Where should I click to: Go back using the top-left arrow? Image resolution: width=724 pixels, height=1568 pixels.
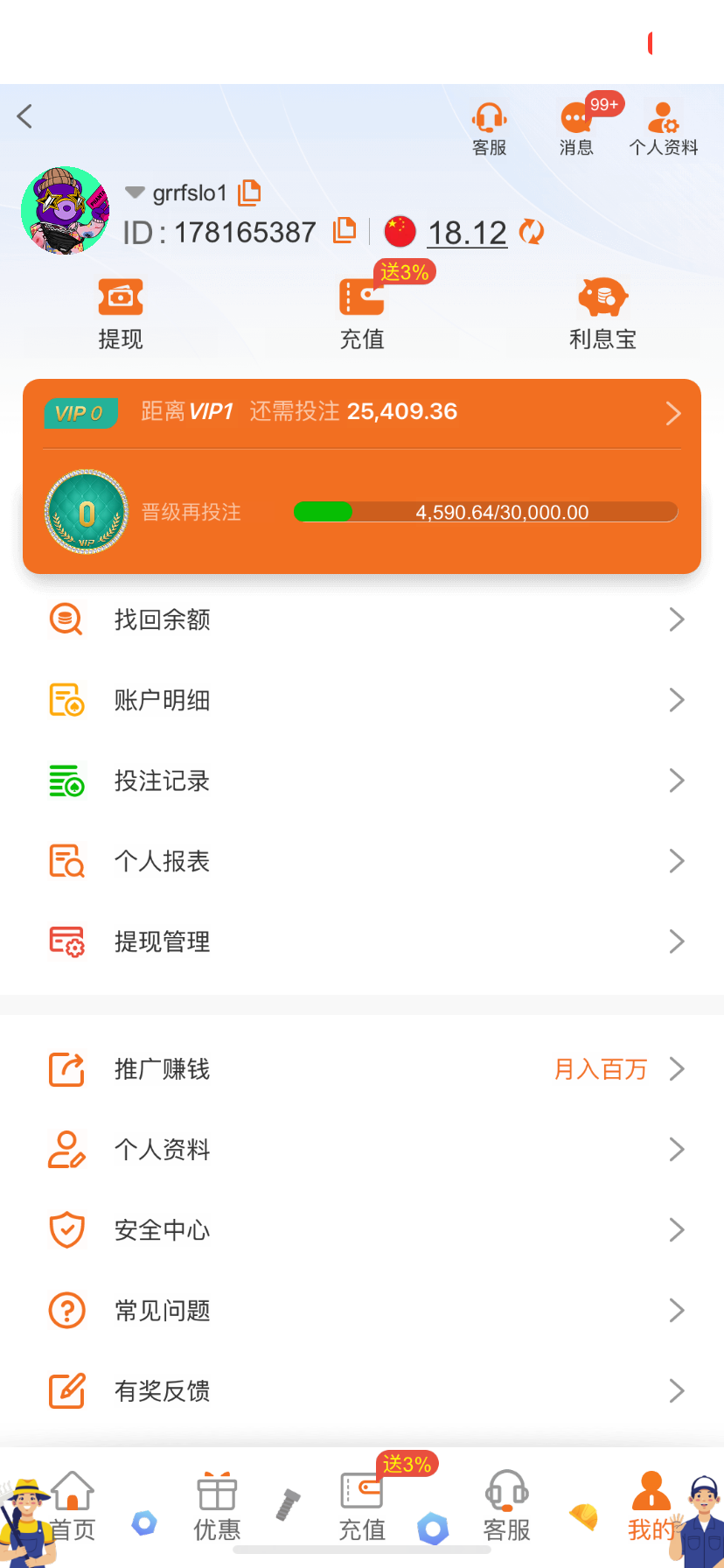click(x=25, y=116)
